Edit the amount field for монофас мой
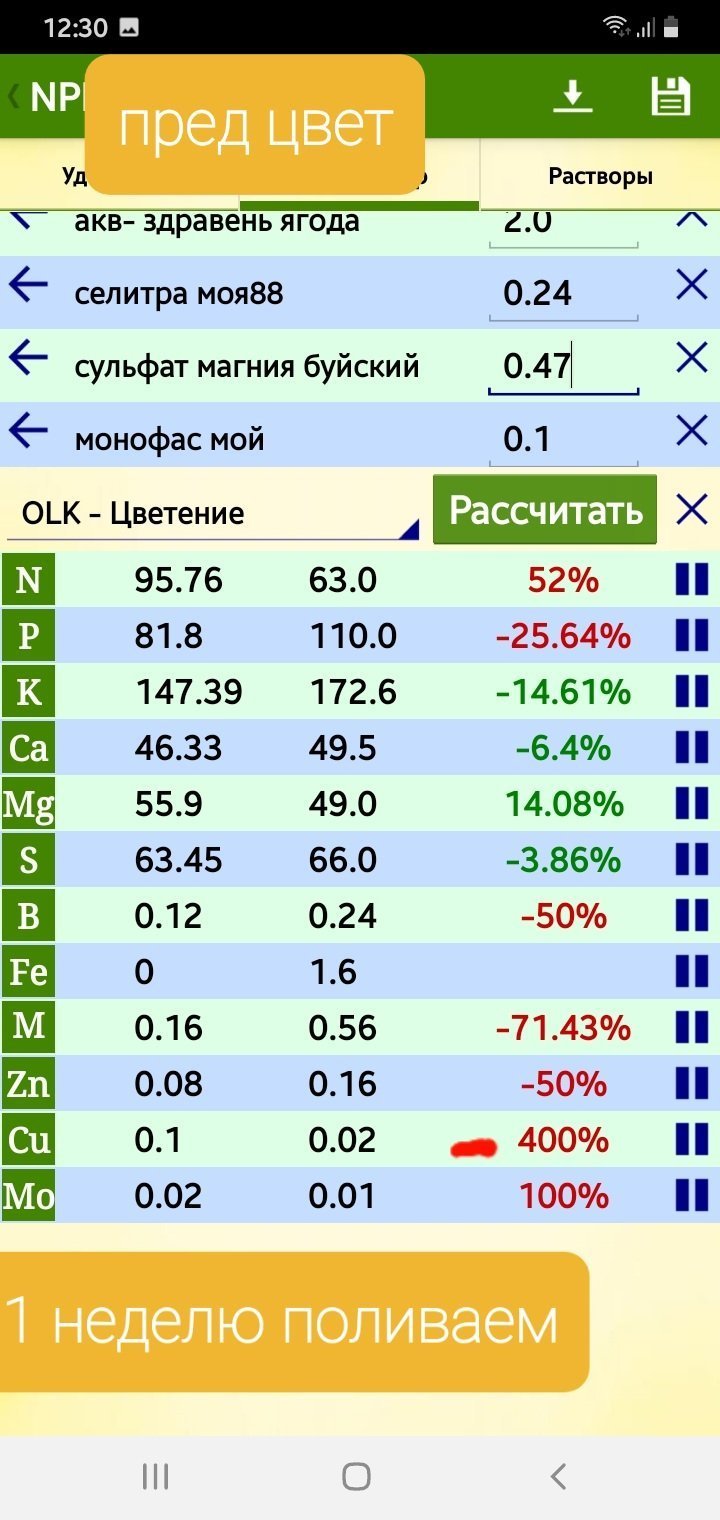Viewport: 720px width, 1520px height. (563, 439)
